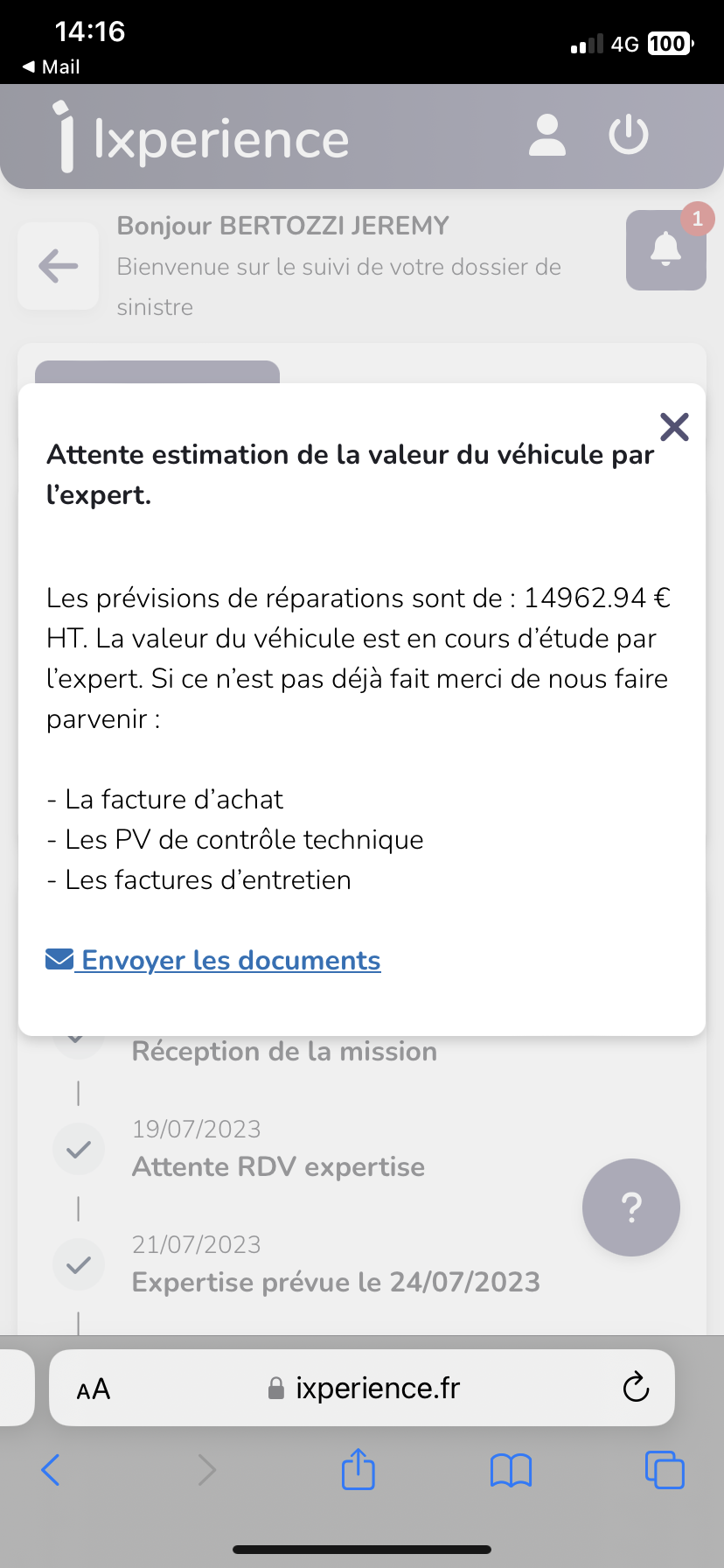This screenshot has height=1568, width=724.
Task: Open the help question mark button
Action: click(630, 1207)
